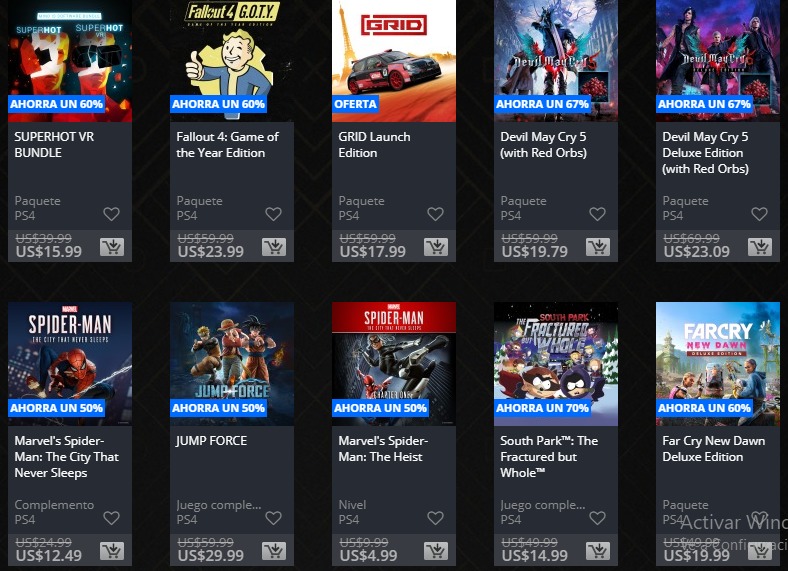
Task: Add SUPERHOT VR BUNDLE to wishlist
Action: click(x=111, y=214)
